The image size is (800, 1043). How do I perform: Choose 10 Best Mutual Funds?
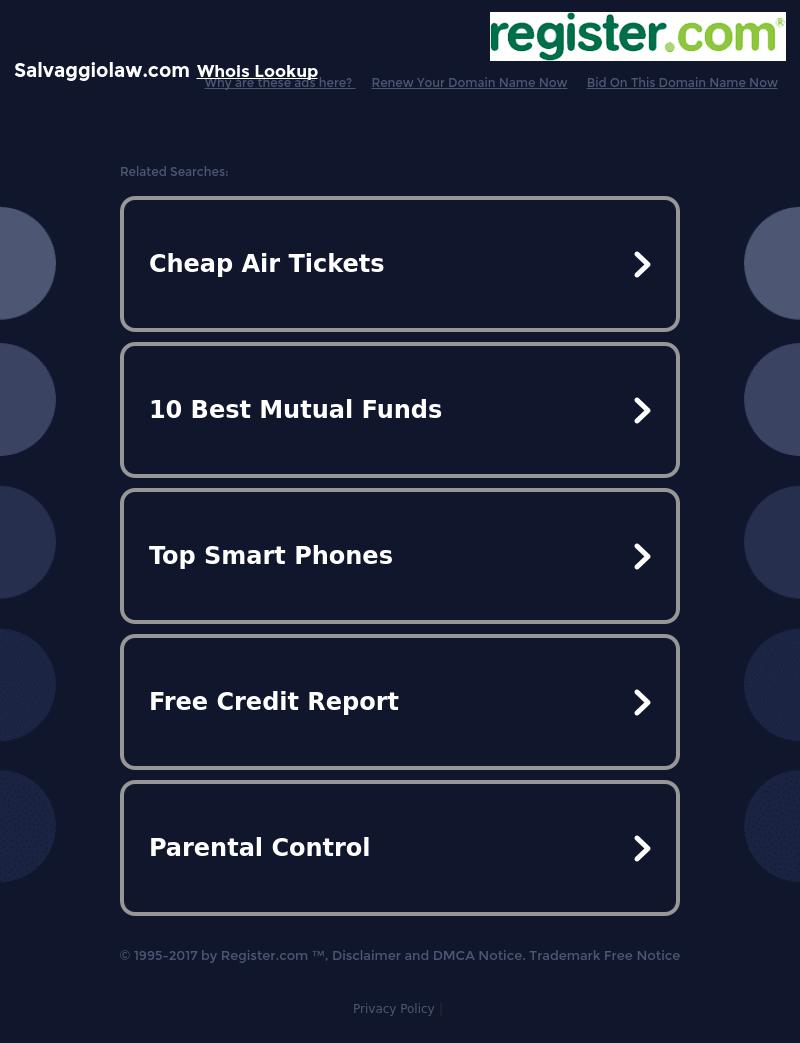click(400, 410)
